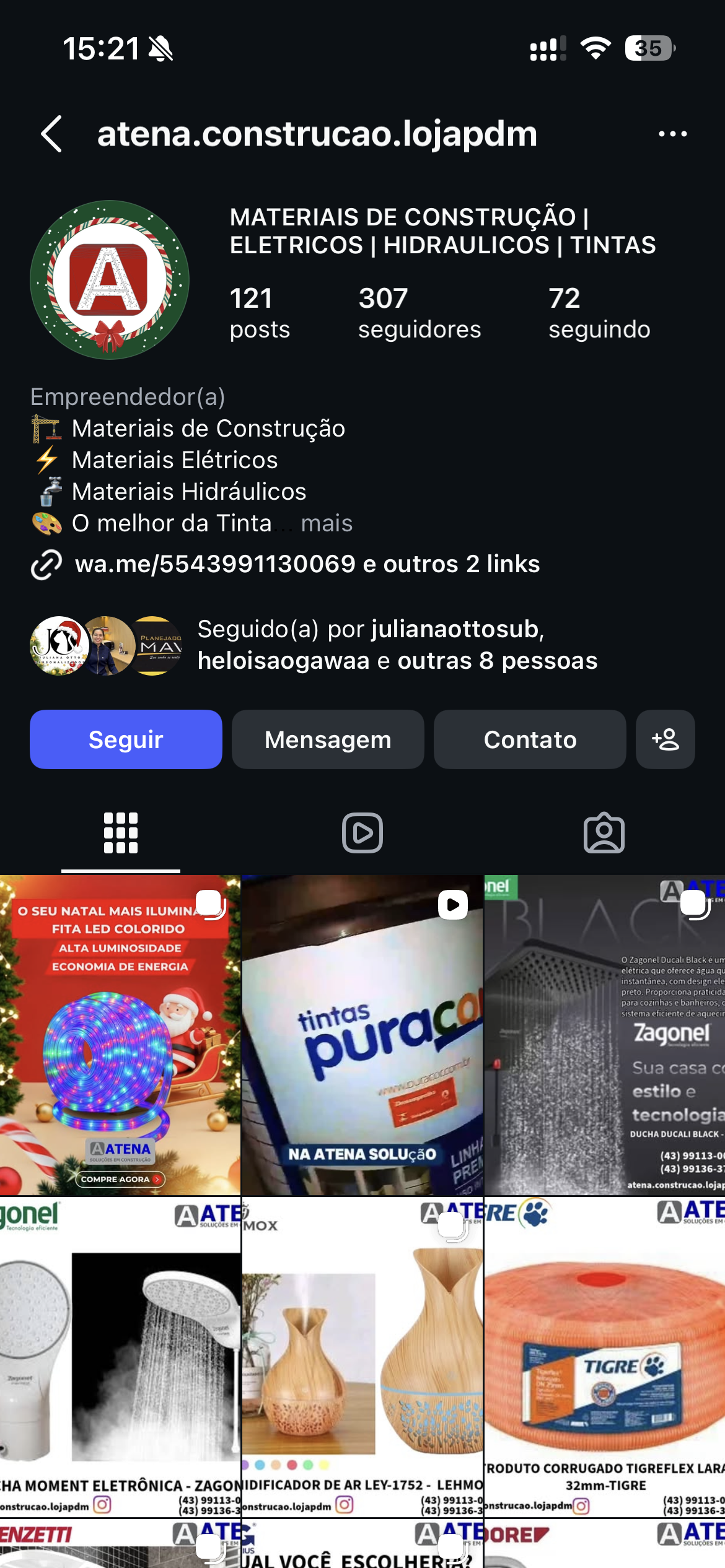Open the wa.me/5543991130069 link
The image size is (725, 1568).
(x=214, y=564)
